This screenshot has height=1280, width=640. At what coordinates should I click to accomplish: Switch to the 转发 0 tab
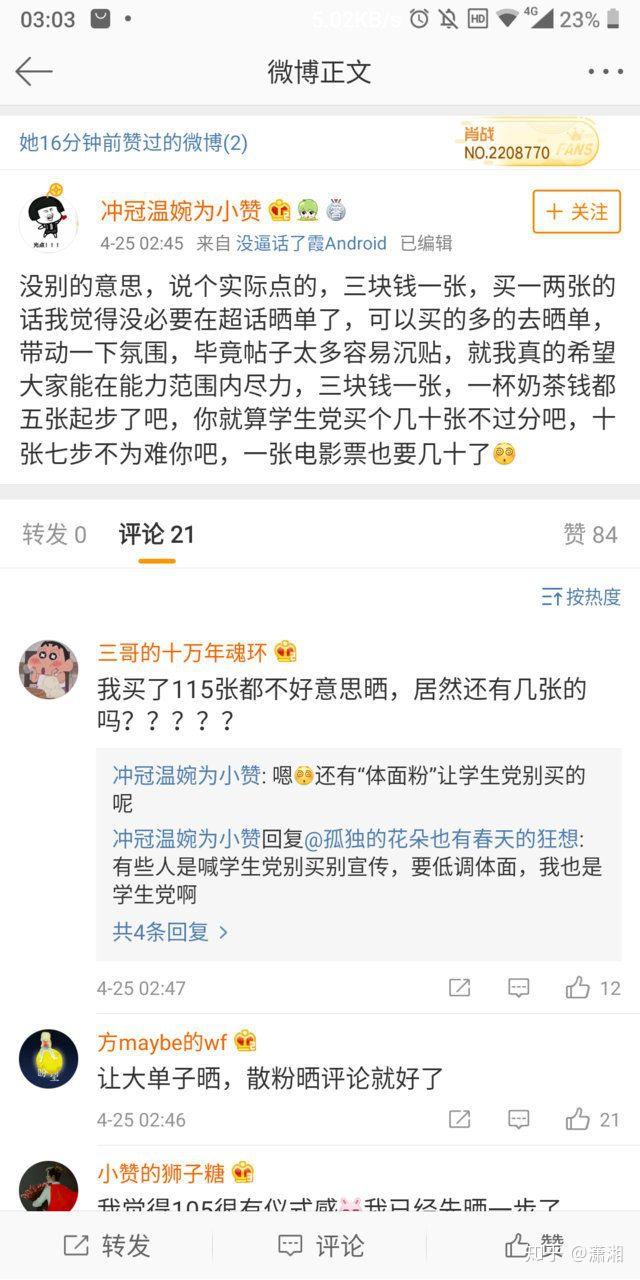[54, 535]
